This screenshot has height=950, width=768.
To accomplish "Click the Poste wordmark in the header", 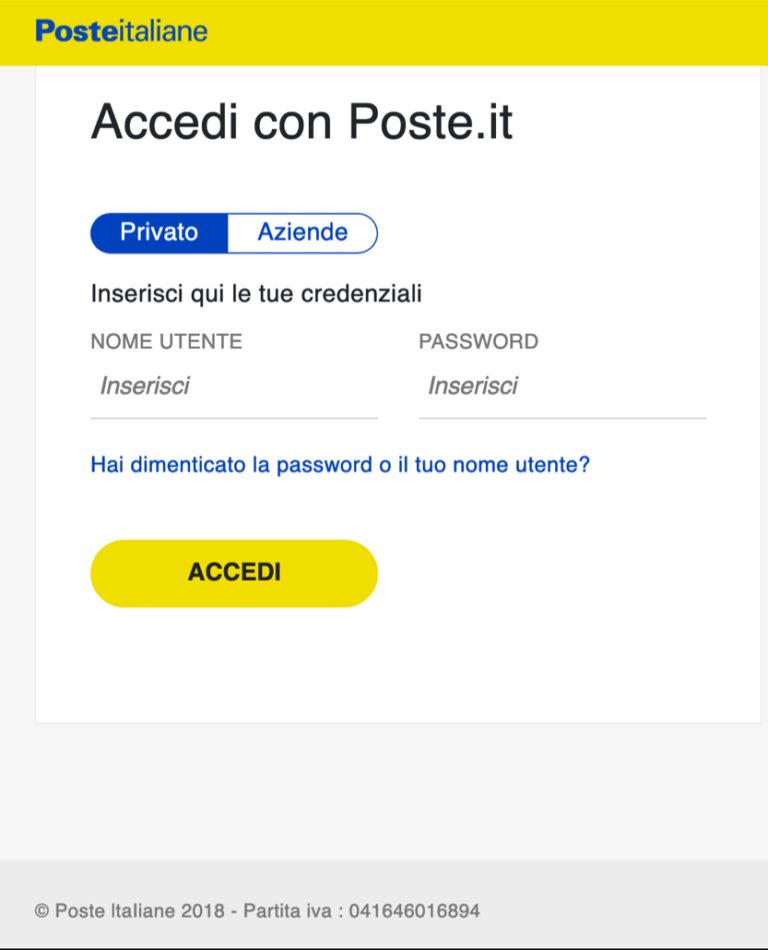I will 72,31.
